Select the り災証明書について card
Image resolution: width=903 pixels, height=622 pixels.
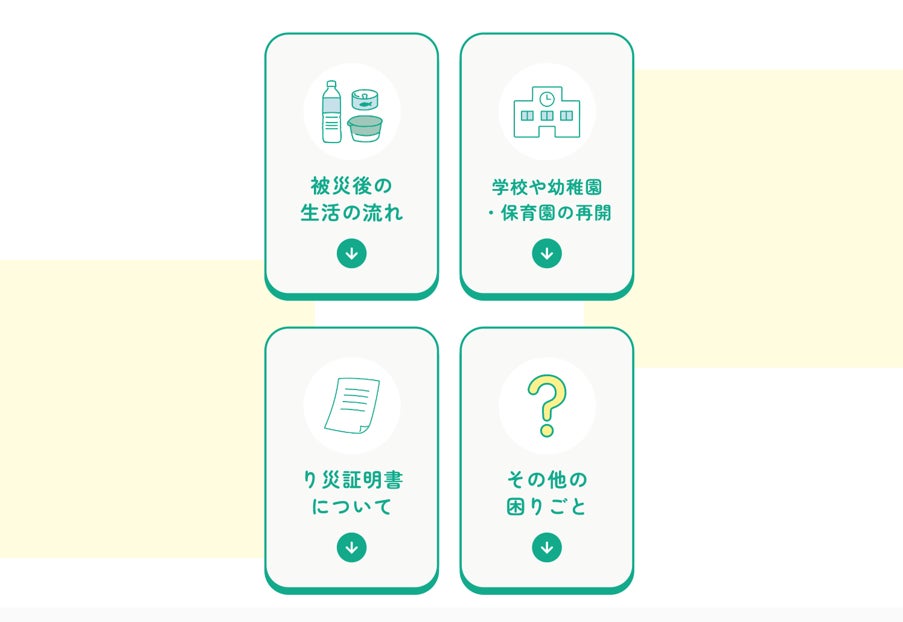click(x=351, y=460)
